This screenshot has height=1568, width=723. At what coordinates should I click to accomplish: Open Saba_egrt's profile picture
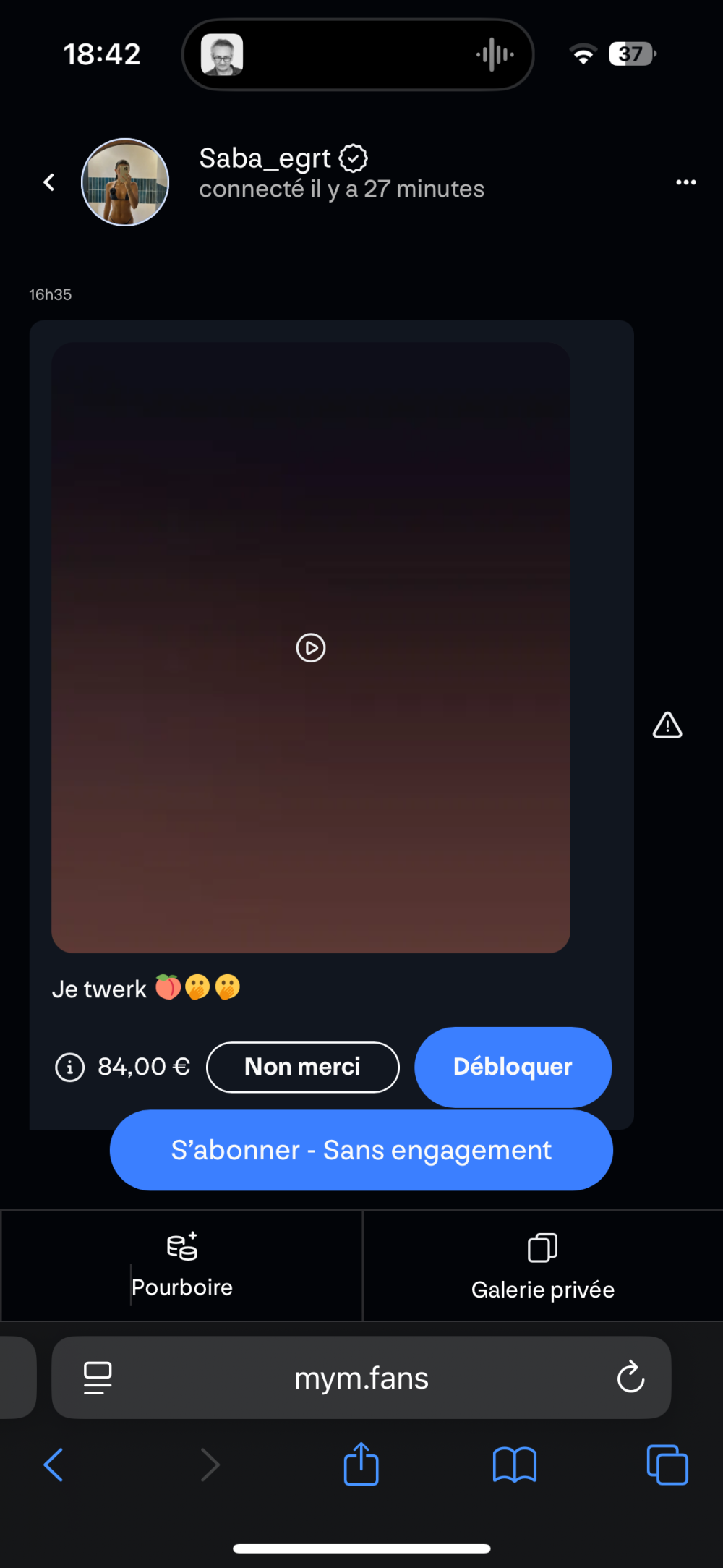point(125,182)
